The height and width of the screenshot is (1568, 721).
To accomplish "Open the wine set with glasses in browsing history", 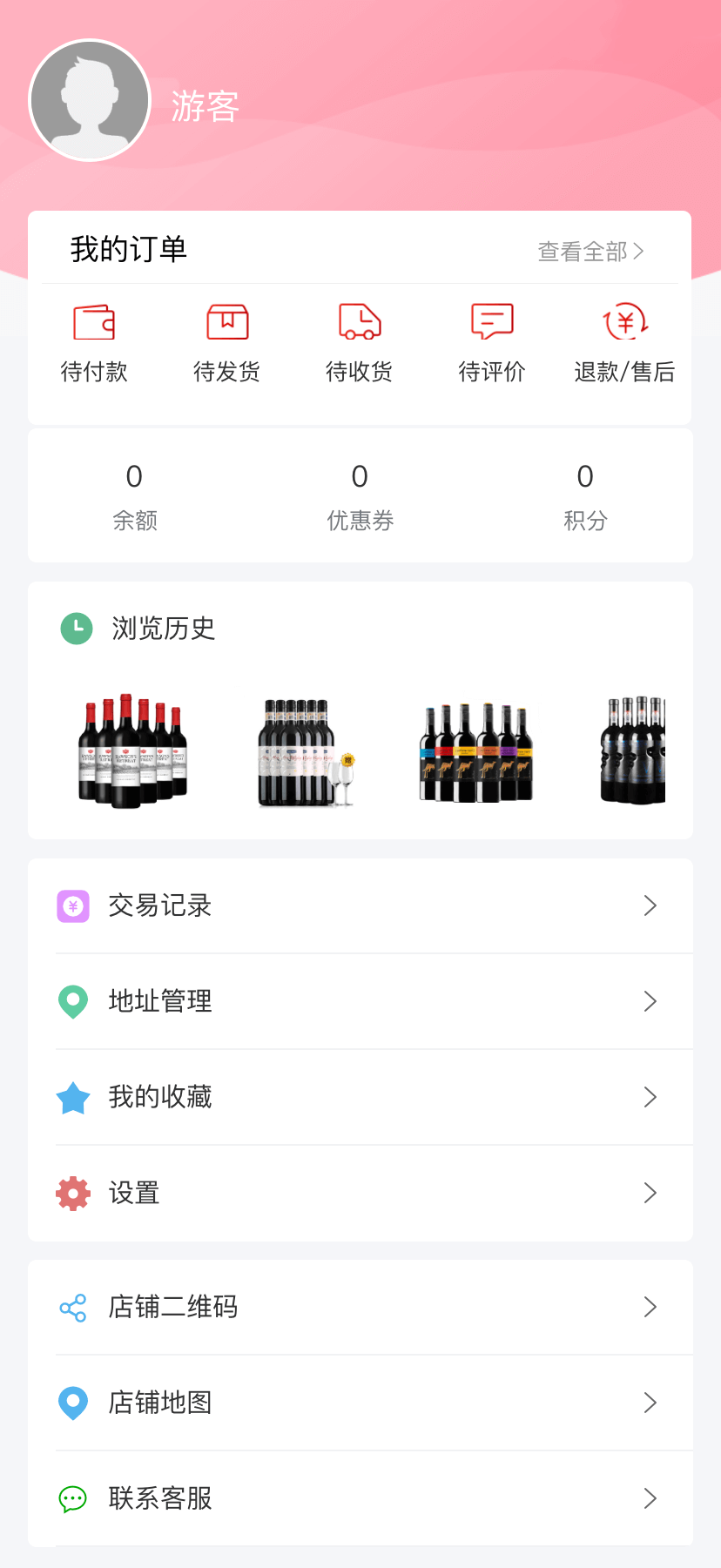I will 306,752.
